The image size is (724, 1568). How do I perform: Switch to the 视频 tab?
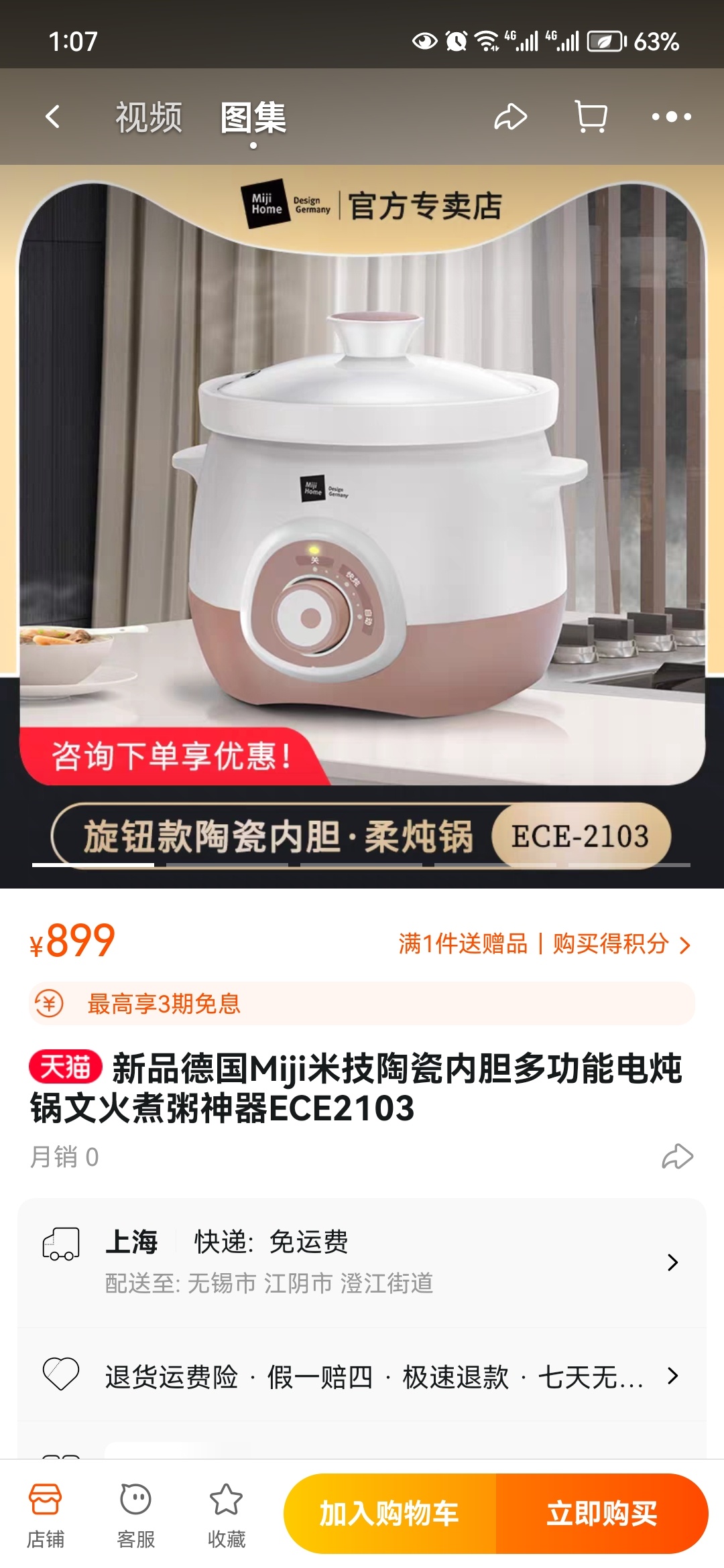148,118
